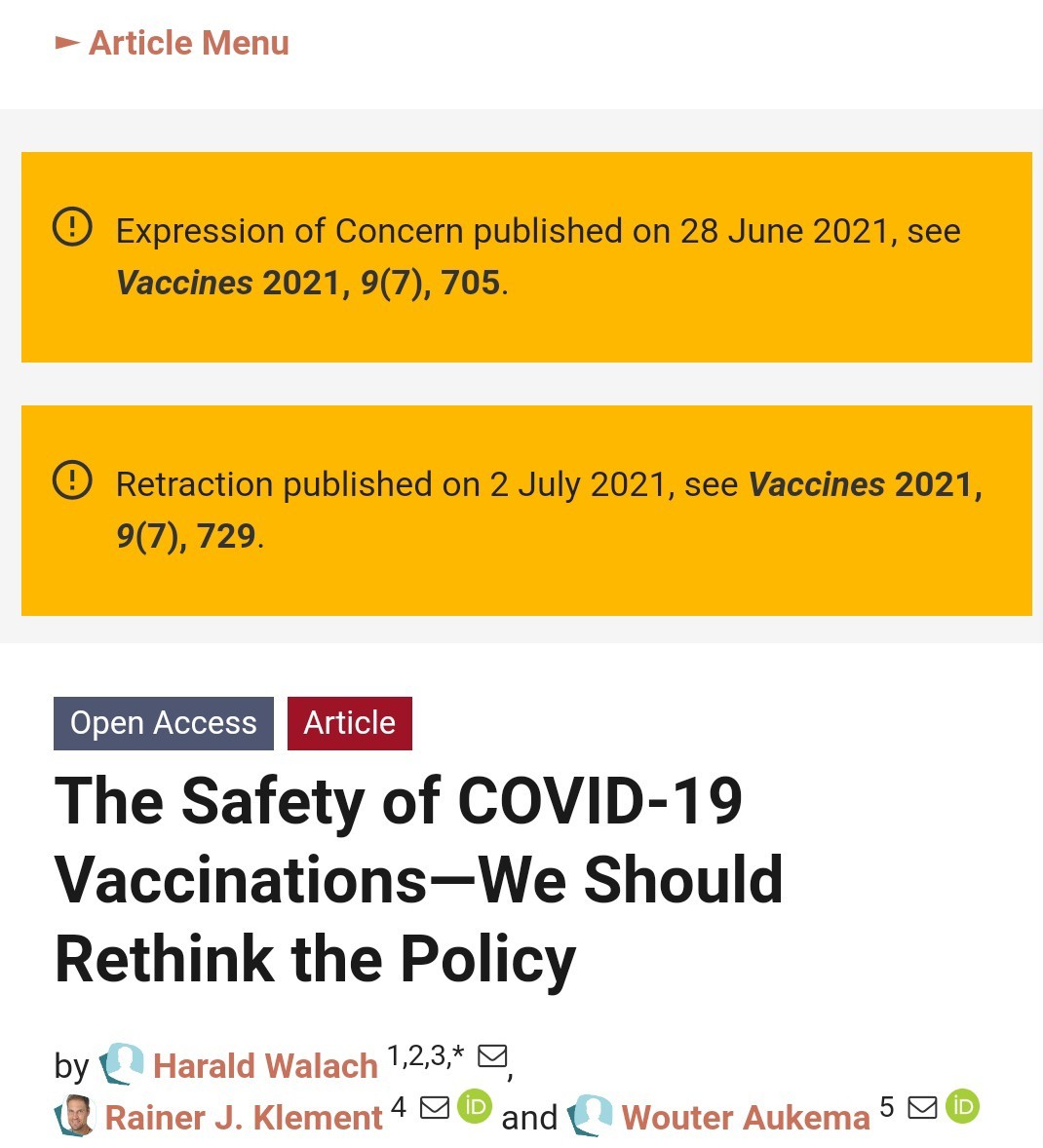
Task: Open Expression of Concern link Vaccines 9(7), 705
Action: pos(308,283)
